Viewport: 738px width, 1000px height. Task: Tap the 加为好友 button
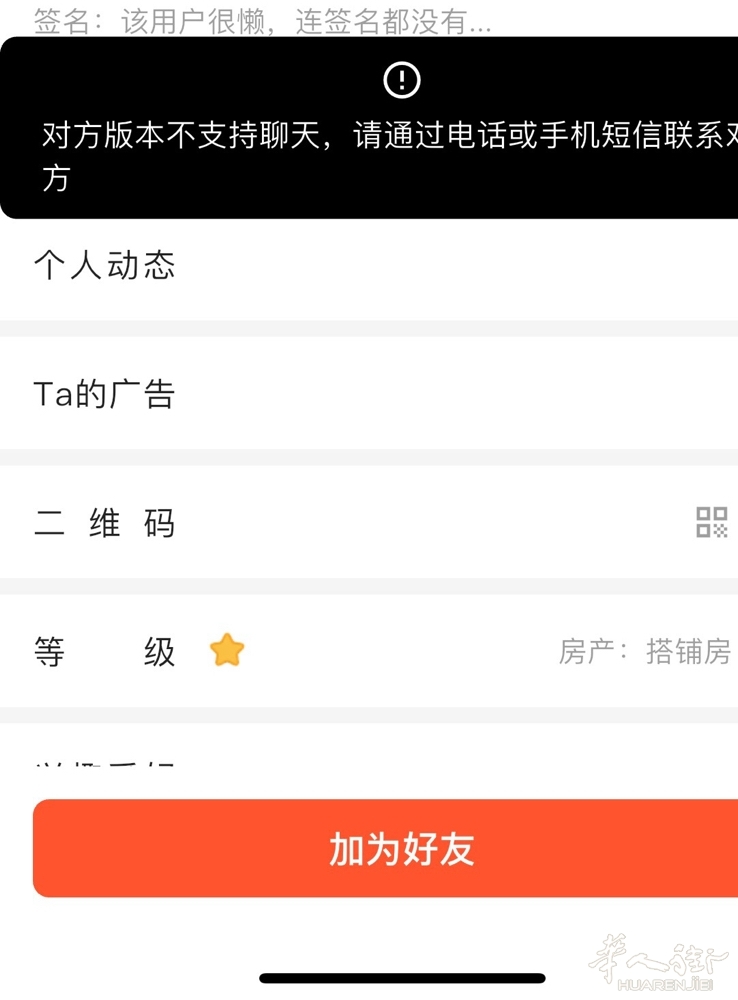[x=400, y=849]
